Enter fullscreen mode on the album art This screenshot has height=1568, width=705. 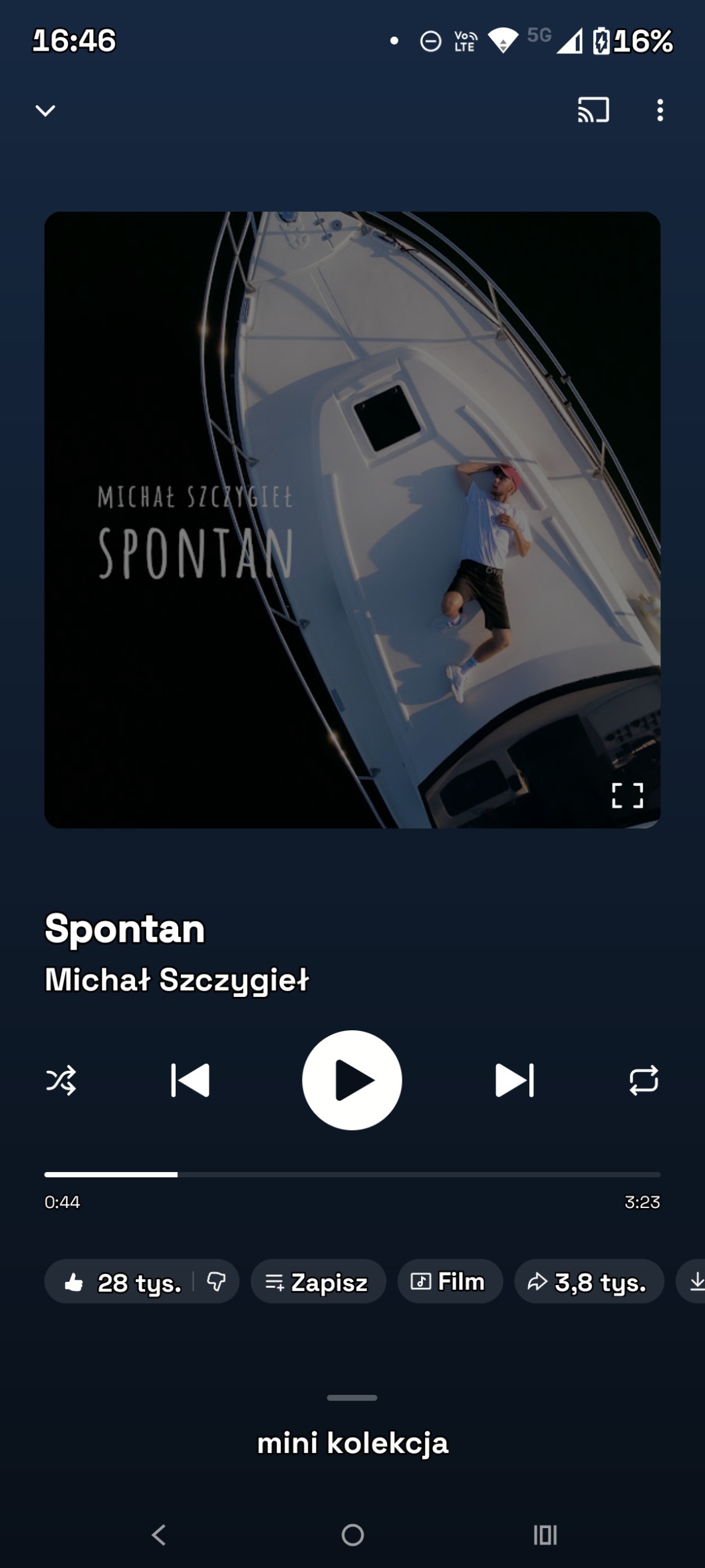coord(627,795)
